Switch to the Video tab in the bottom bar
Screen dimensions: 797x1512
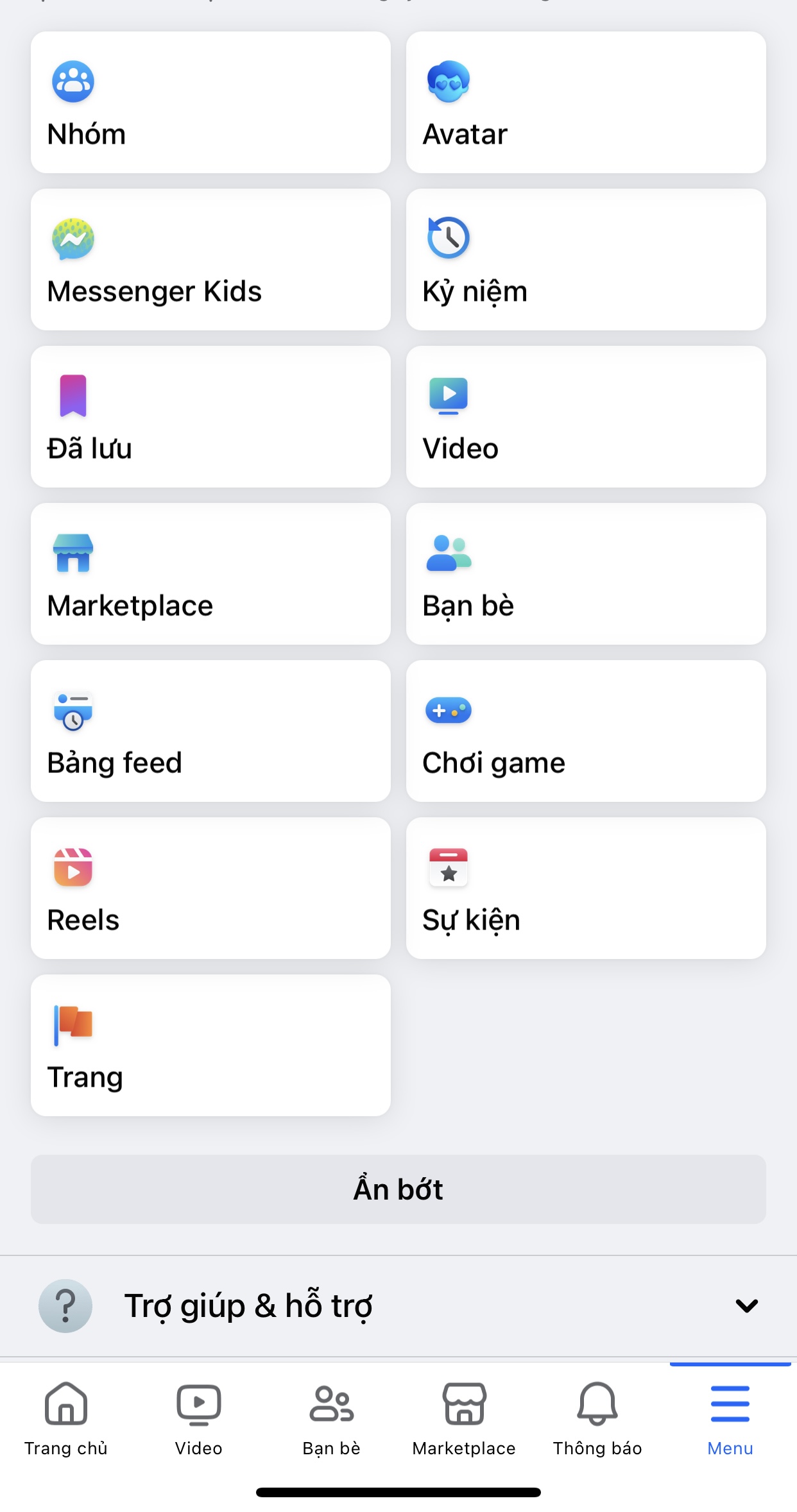[199, 1419]
